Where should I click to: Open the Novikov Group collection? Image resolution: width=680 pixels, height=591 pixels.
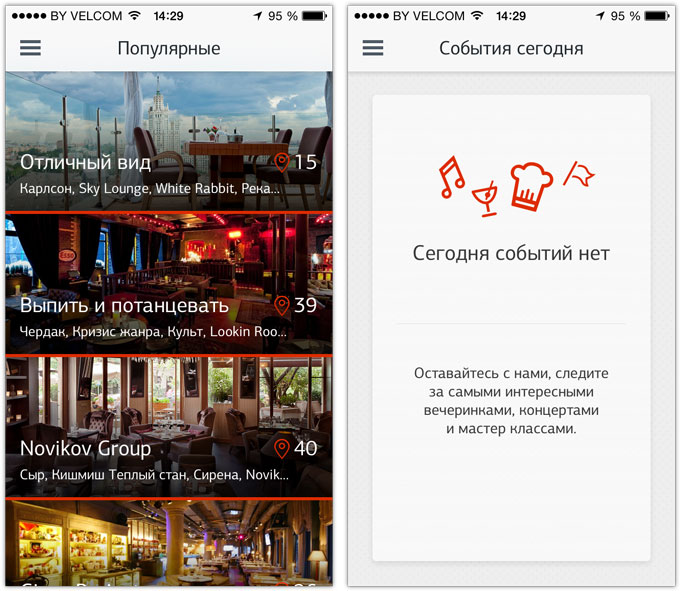[168, 428]
